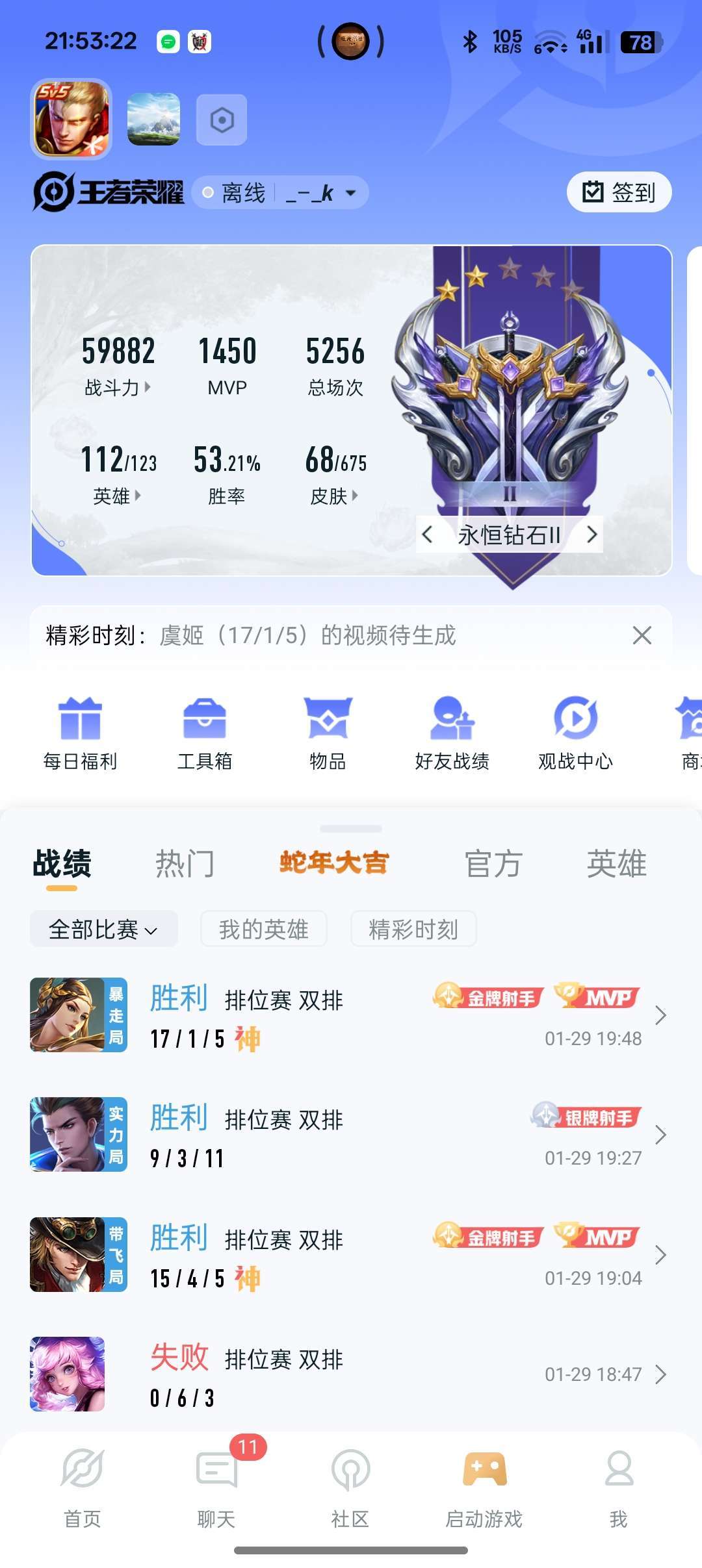
Task: Open 观战中心 spectate center
Action: (x=575, y=732)
